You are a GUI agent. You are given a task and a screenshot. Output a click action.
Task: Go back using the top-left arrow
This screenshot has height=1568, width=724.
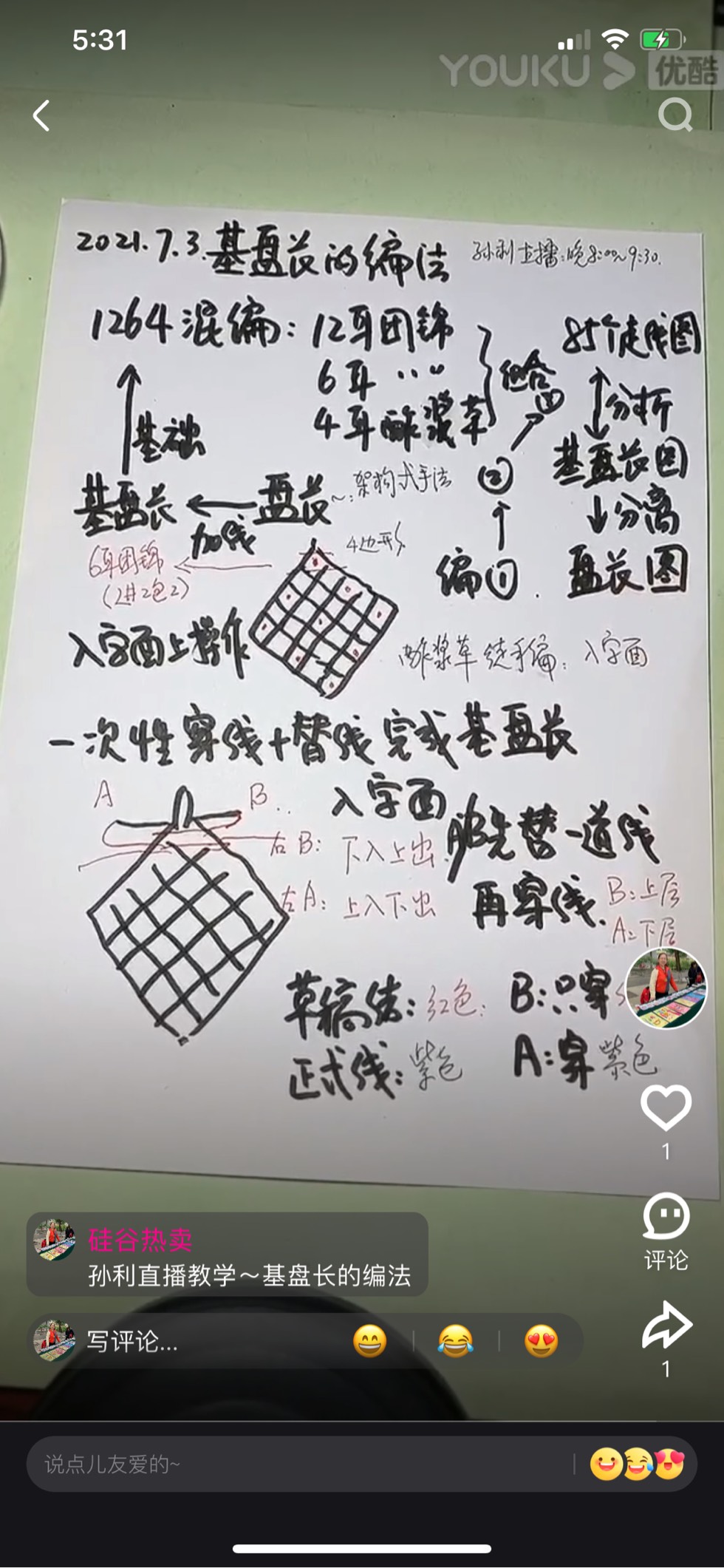42,116
